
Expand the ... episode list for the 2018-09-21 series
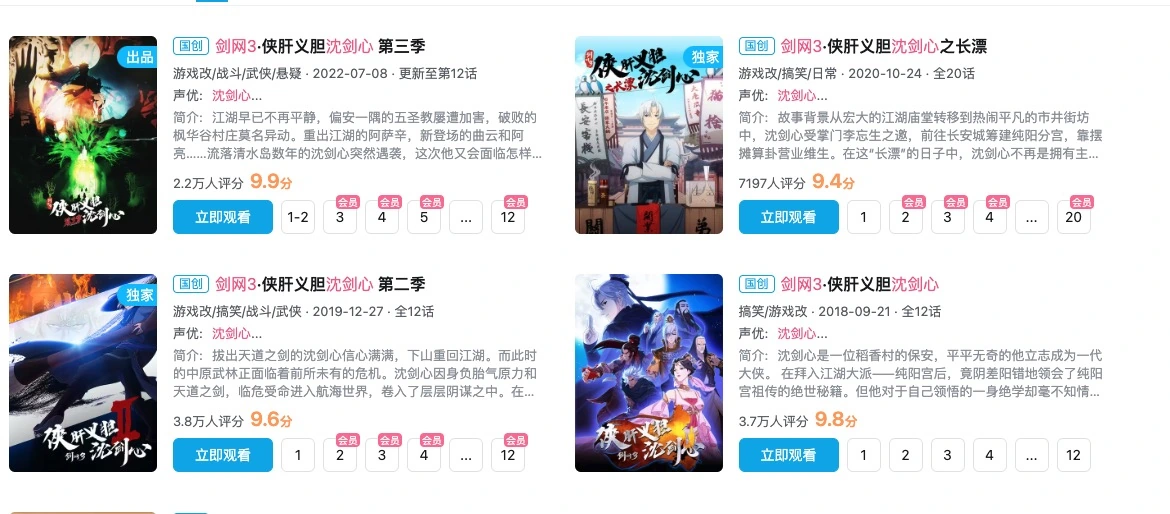1032,455
